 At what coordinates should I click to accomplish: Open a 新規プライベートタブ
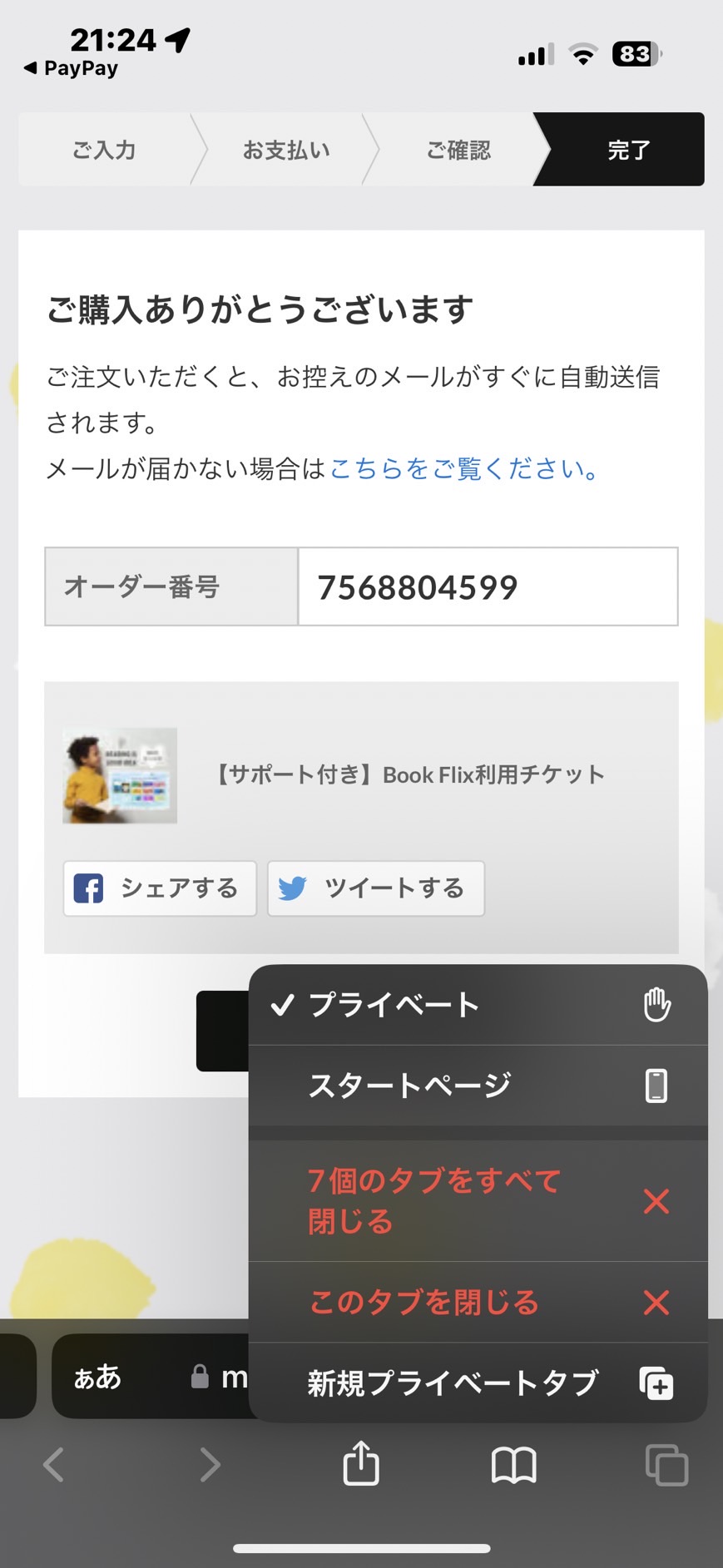coord(478,1383)
